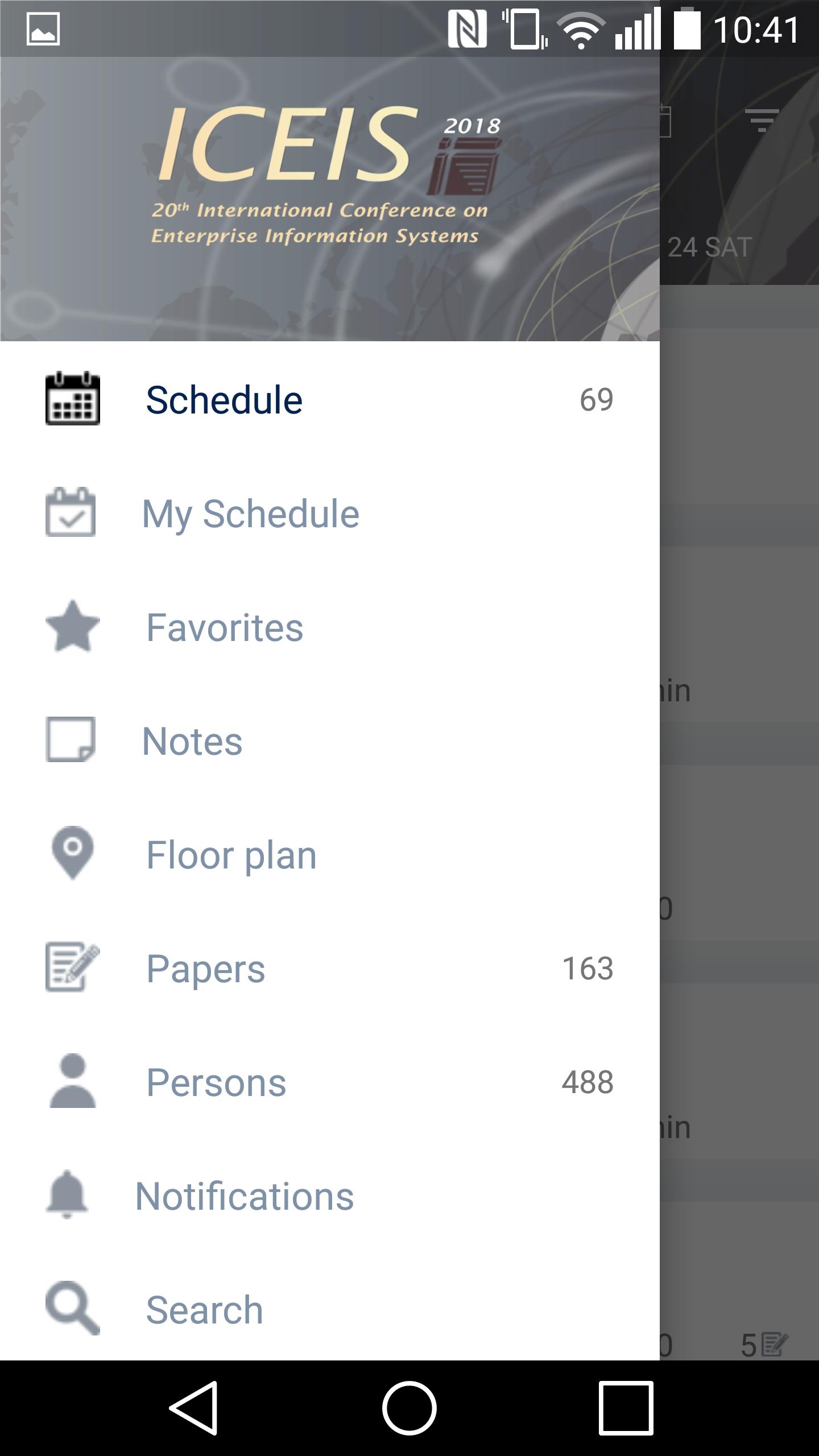Image resolution: width=819 pixels, height=1456 pixels.
Task: Open the Persons directory
Action: 216,1082
